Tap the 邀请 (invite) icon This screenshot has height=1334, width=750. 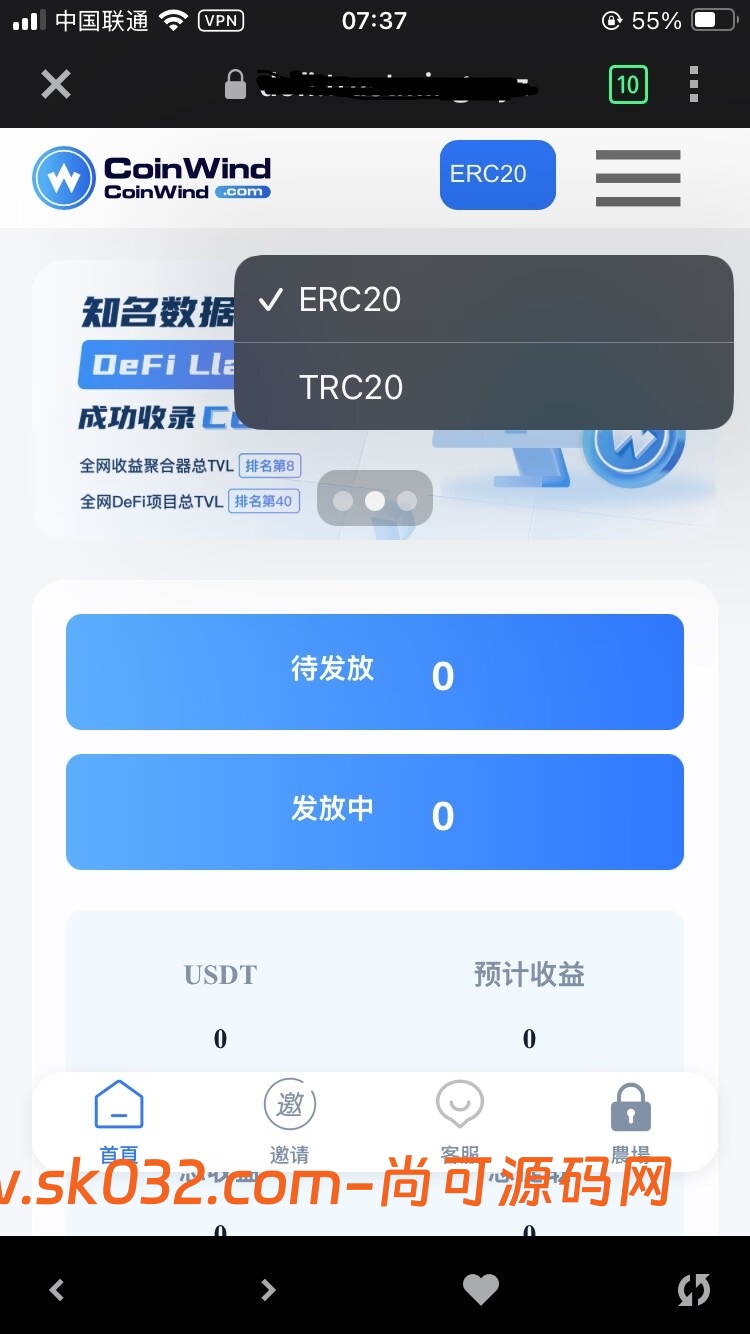[289, 1104]
